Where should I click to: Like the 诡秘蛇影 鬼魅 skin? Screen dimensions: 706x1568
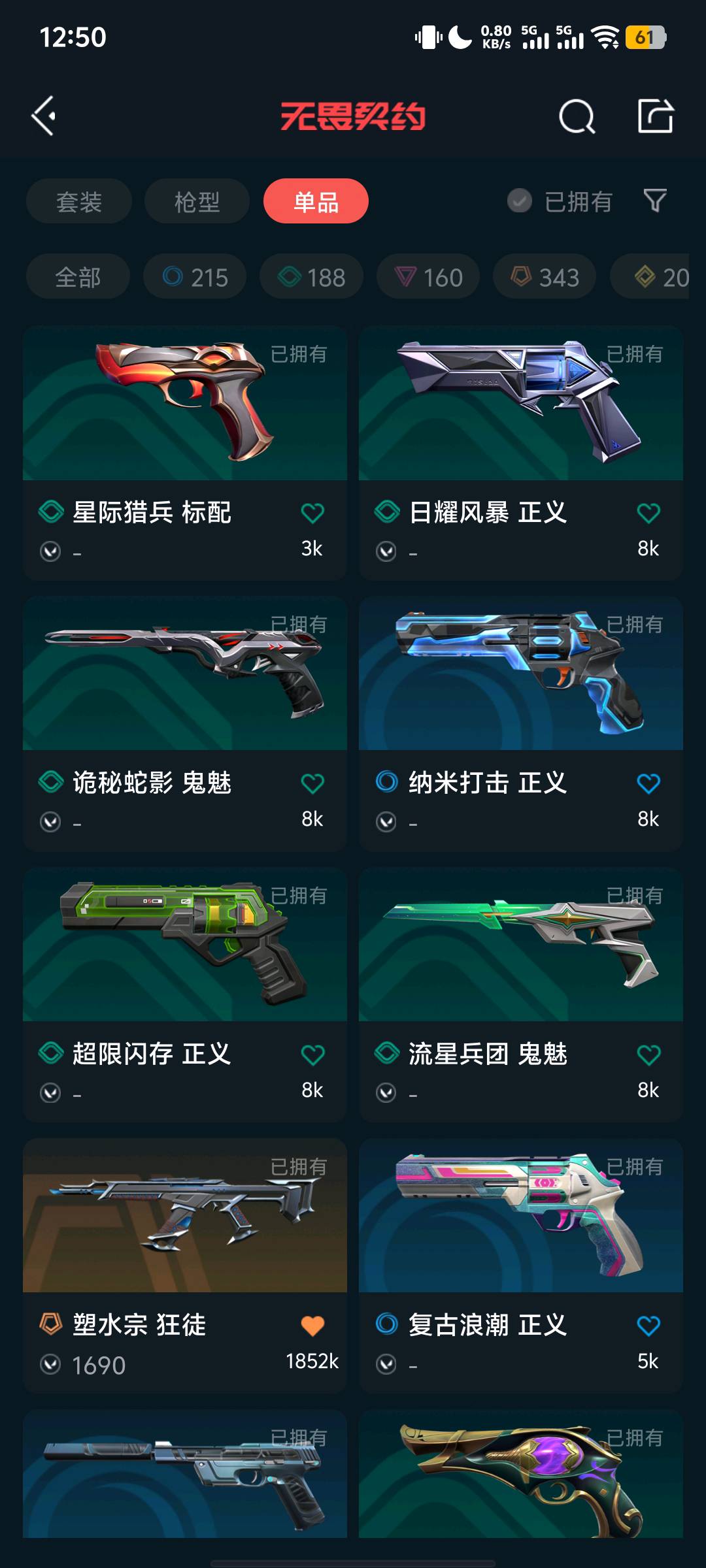point(312,783)
